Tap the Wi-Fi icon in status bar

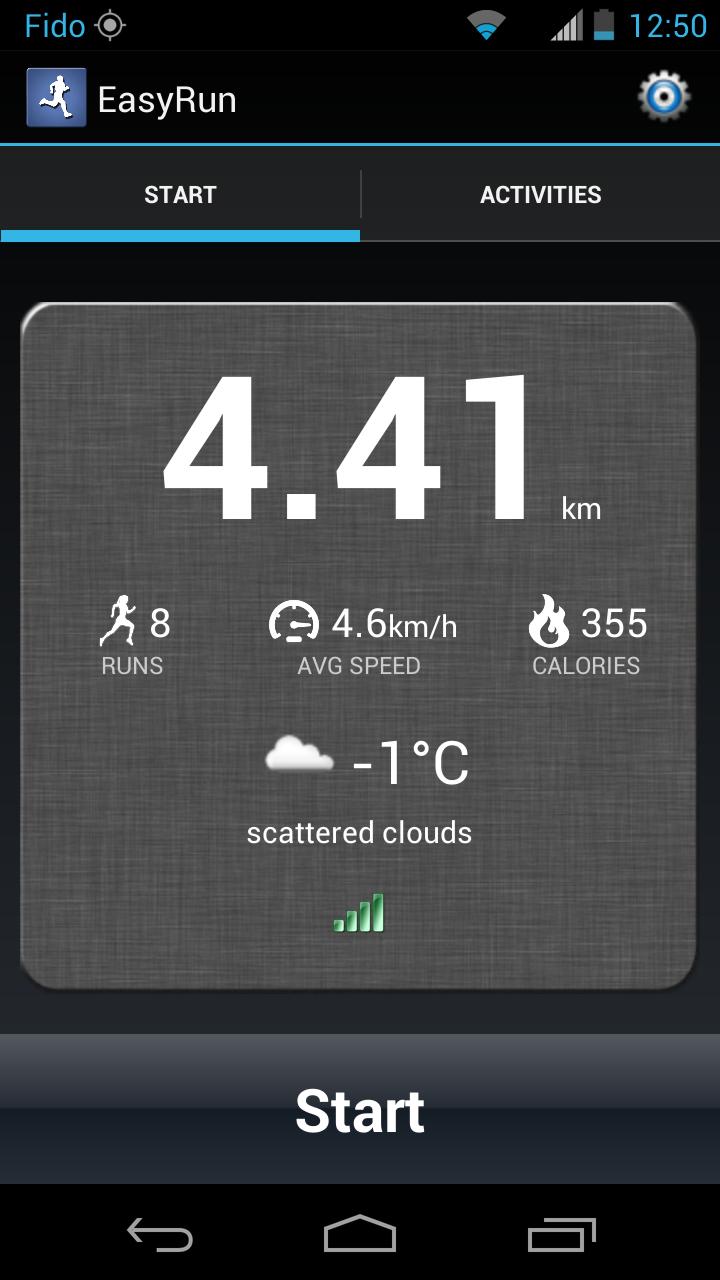pyautogui.click(x=484, y=25)
